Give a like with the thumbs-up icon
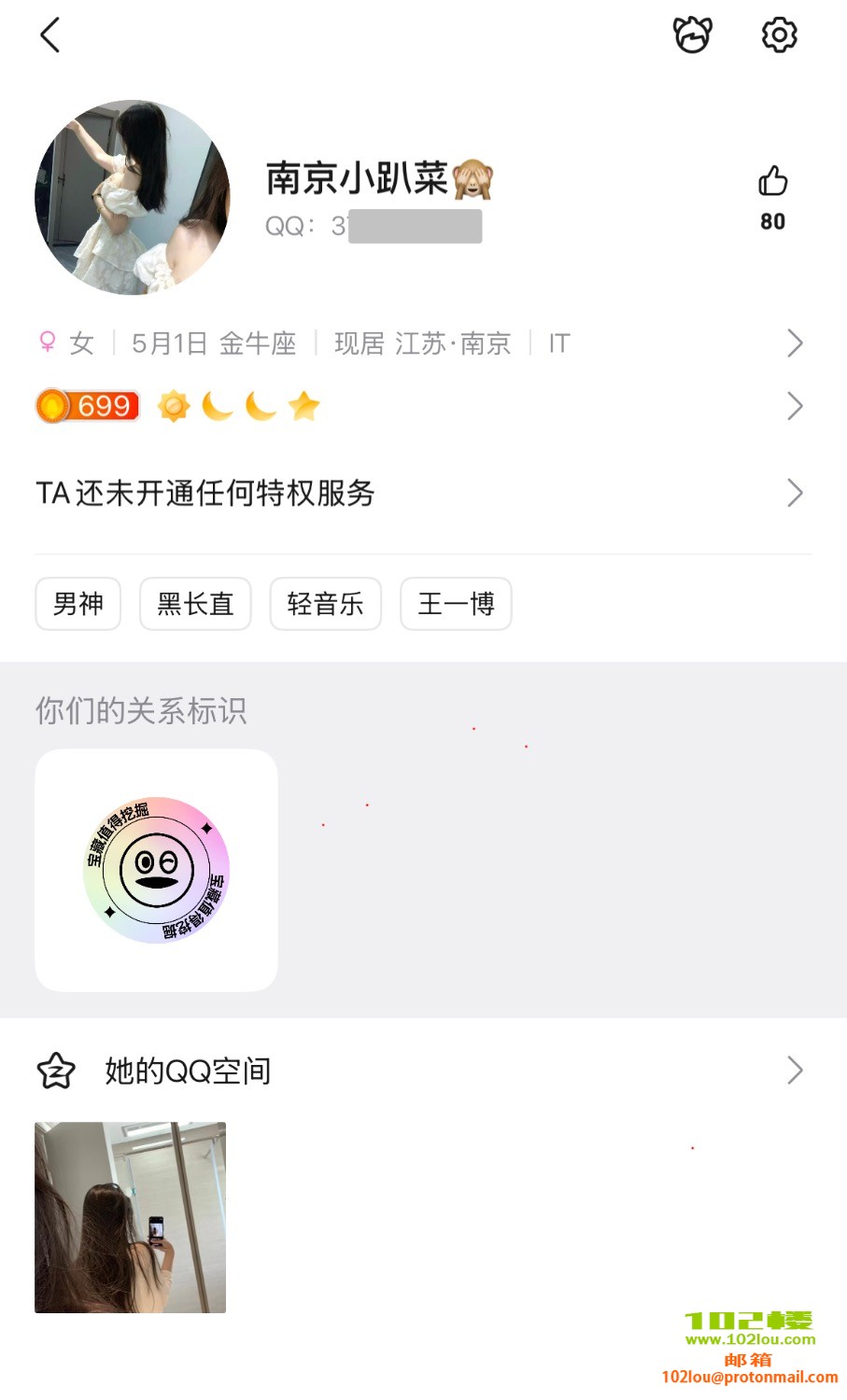The width and height of the screenshot is (847, 1400). (772, 181)
